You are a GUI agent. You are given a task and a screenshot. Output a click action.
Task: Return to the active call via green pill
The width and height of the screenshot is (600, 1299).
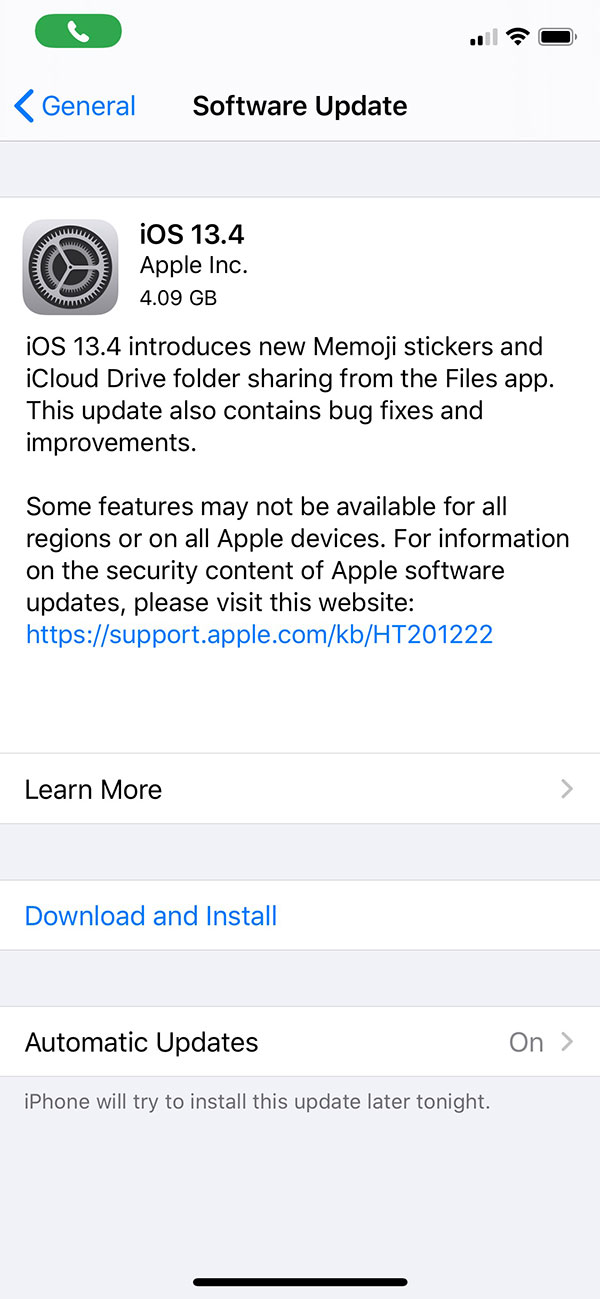click(x=78, y=31)
